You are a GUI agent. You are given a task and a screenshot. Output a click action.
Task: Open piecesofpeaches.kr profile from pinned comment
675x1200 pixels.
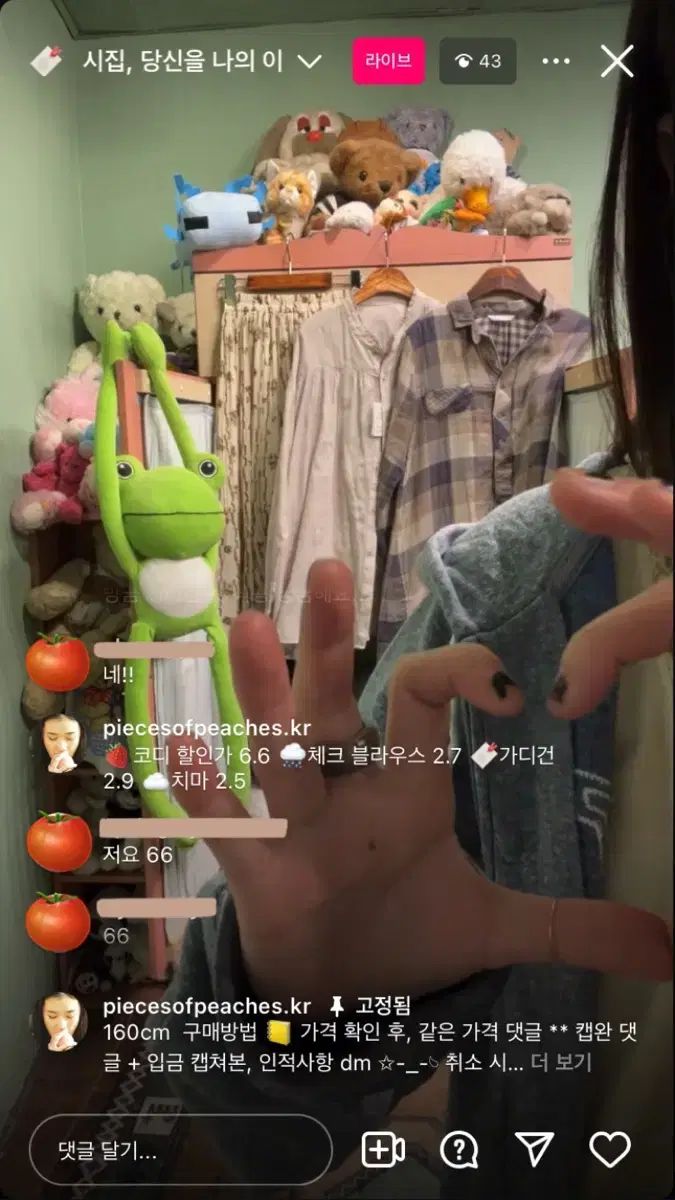pyautogui.click(x=206, y=1006)
